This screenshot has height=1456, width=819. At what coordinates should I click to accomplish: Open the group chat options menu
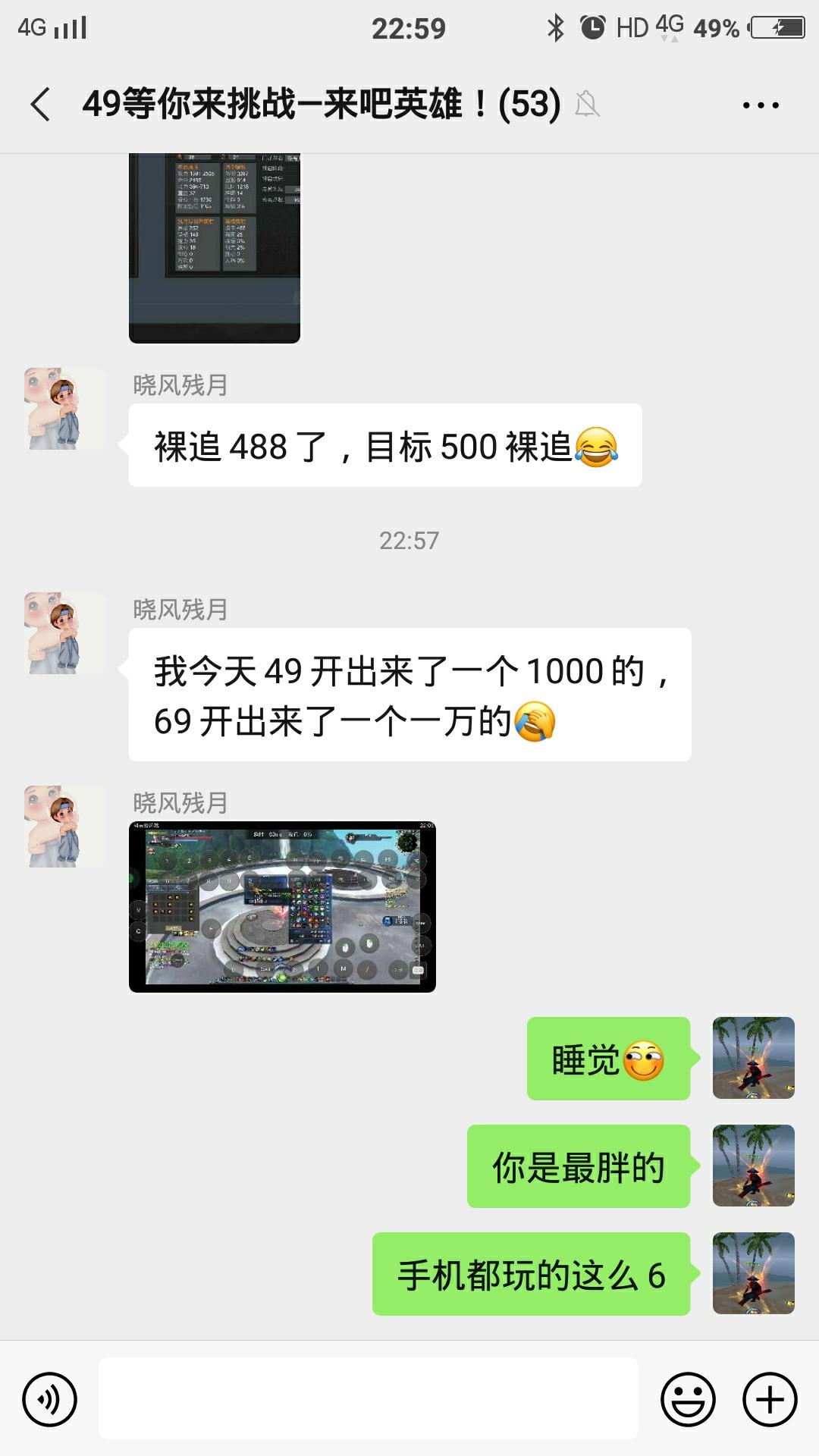pyautogui.click(x=761, y=105)
